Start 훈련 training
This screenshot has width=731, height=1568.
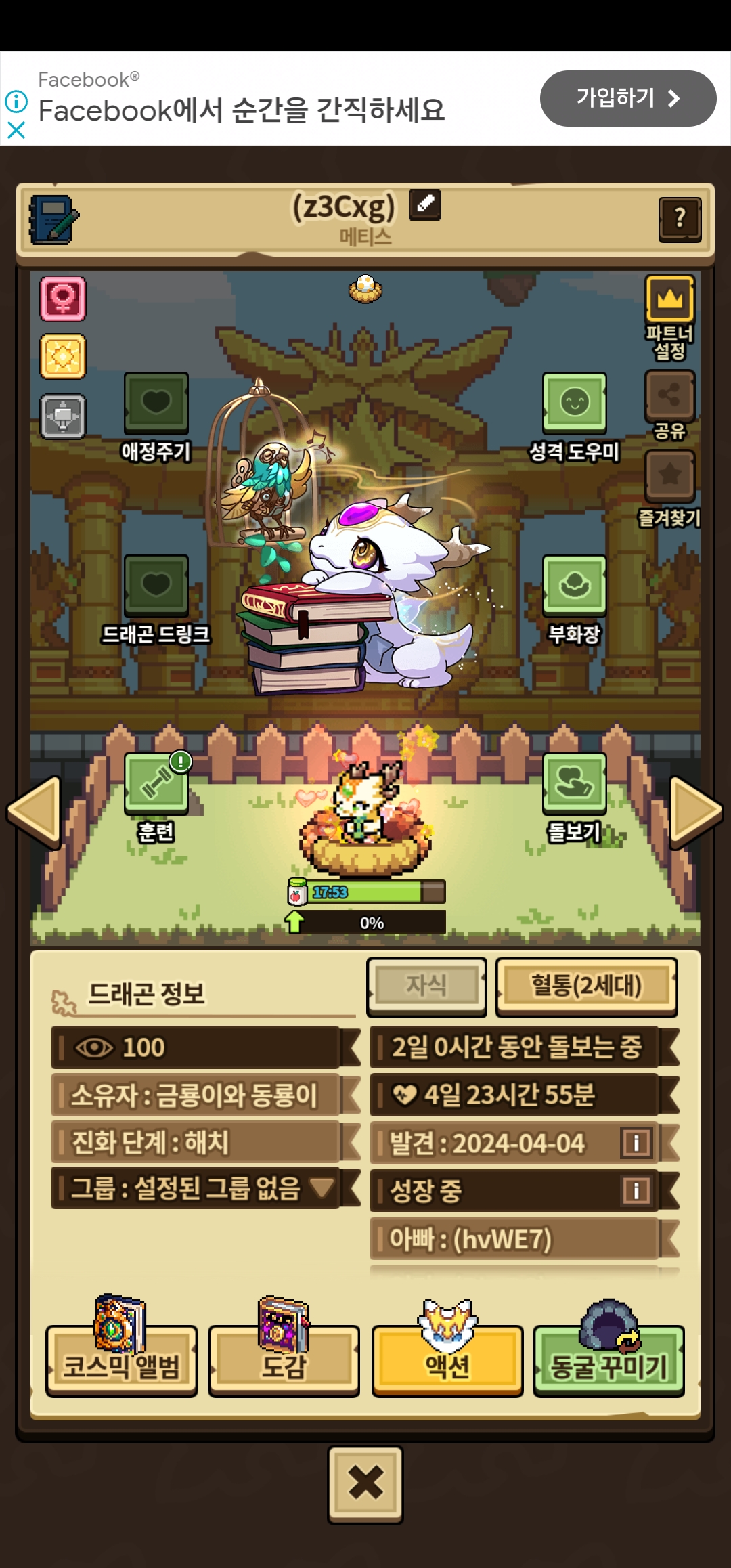click(156, 784)
